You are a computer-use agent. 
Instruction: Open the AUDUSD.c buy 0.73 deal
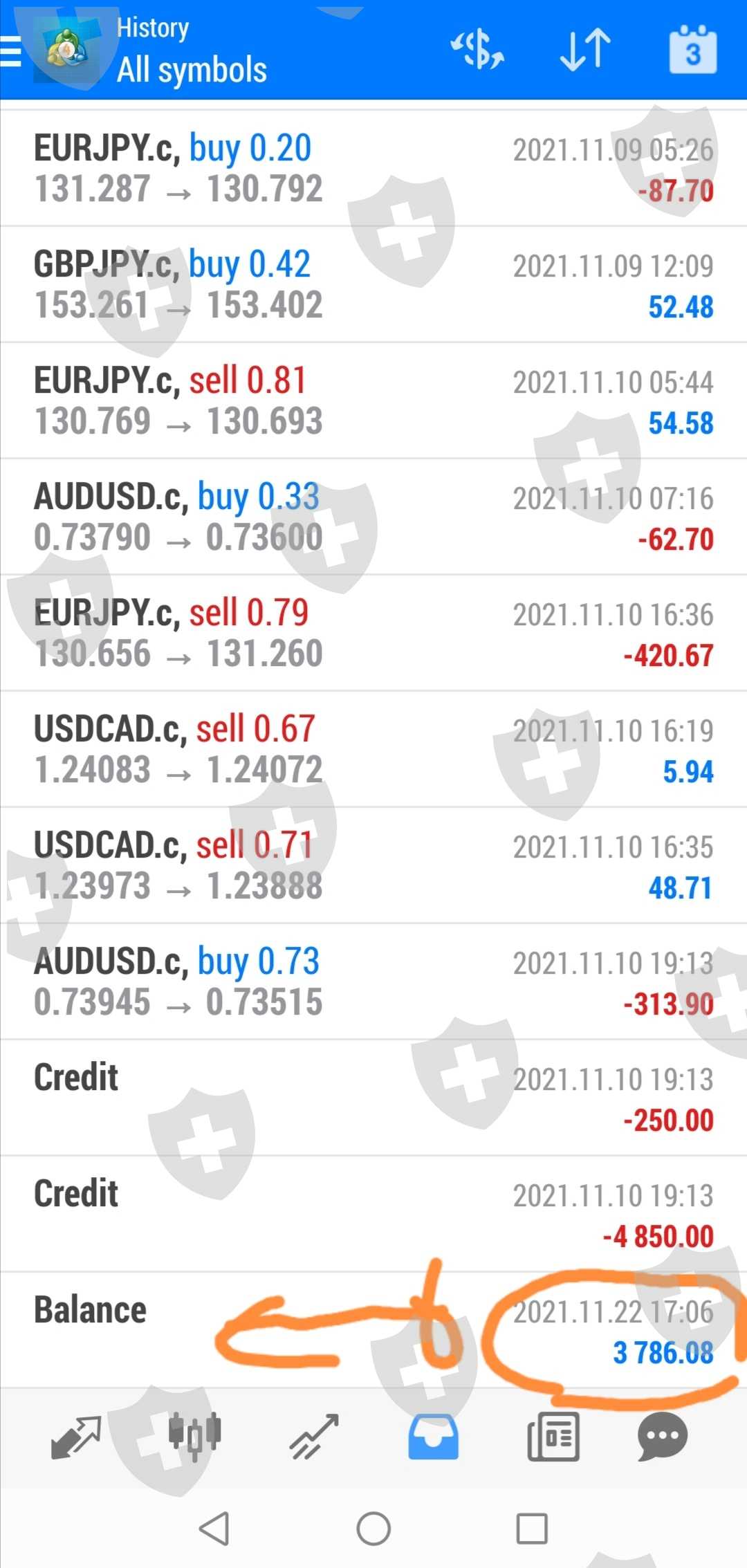373,981
